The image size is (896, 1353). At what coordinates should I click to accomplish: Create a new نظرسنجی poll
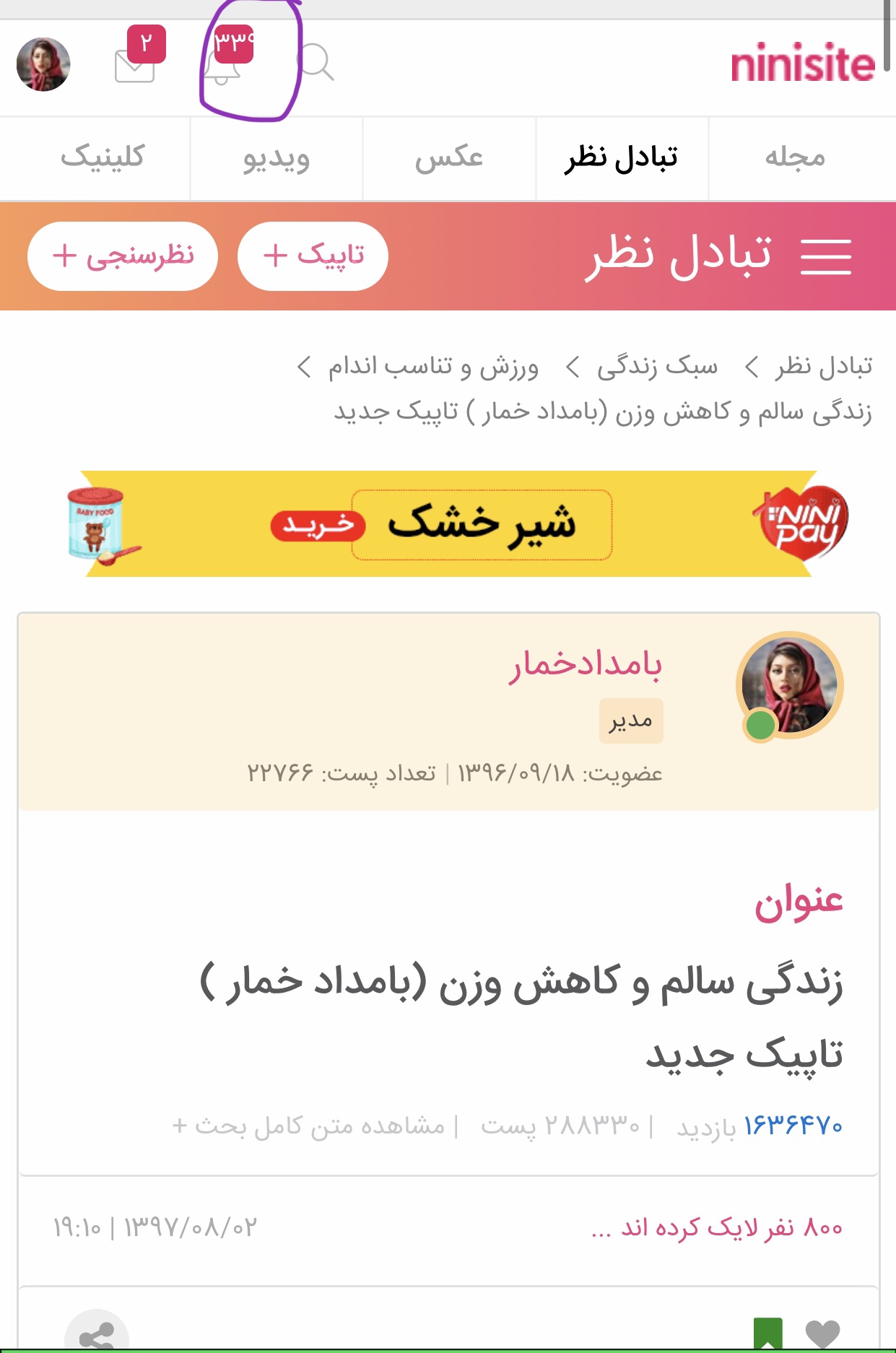pyautogui.click(x=123, y=256)
